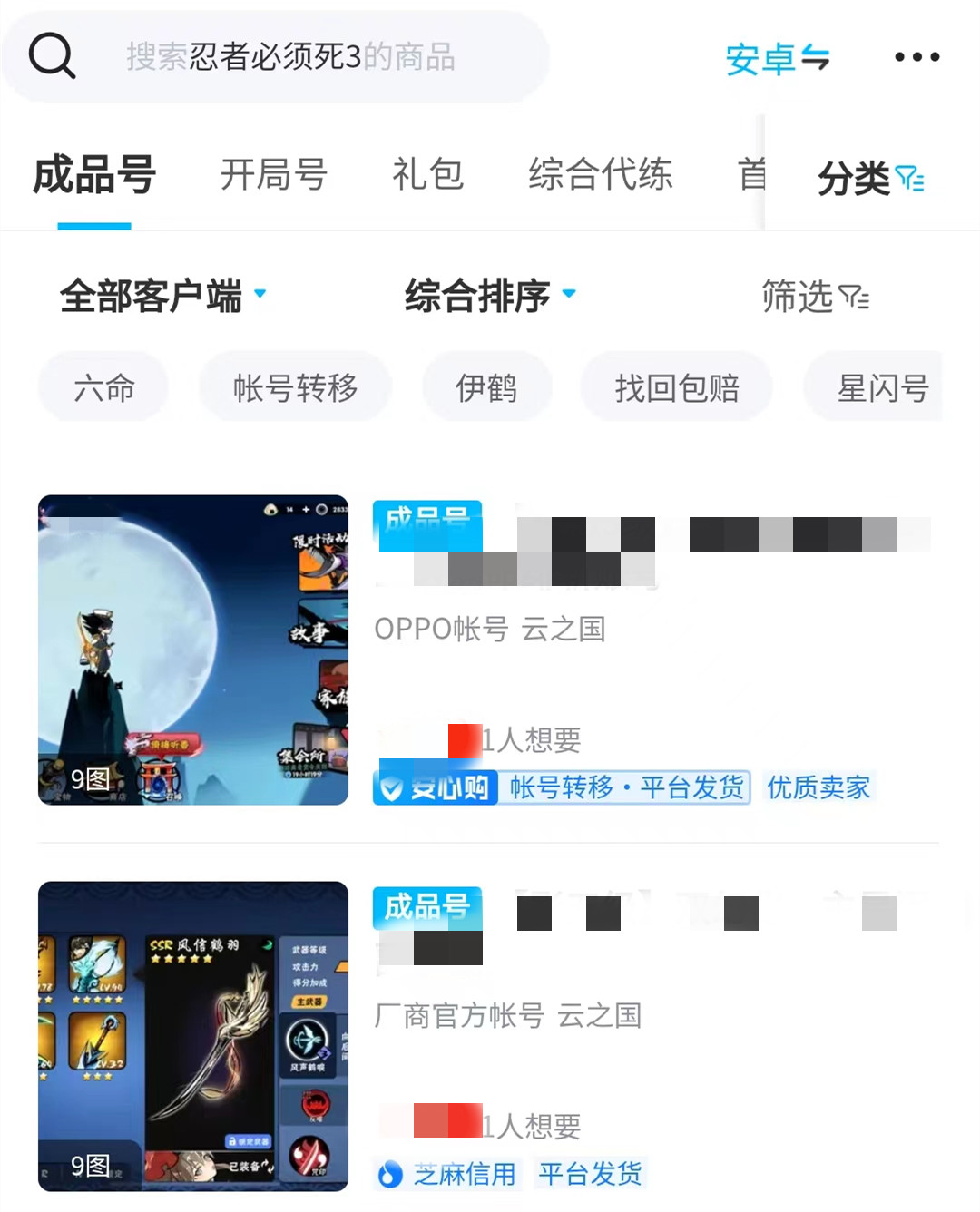The image size is (980, 1212).
Task: Select the 成品号 tab
Action: pyautogui.click(x=94, y=174)
